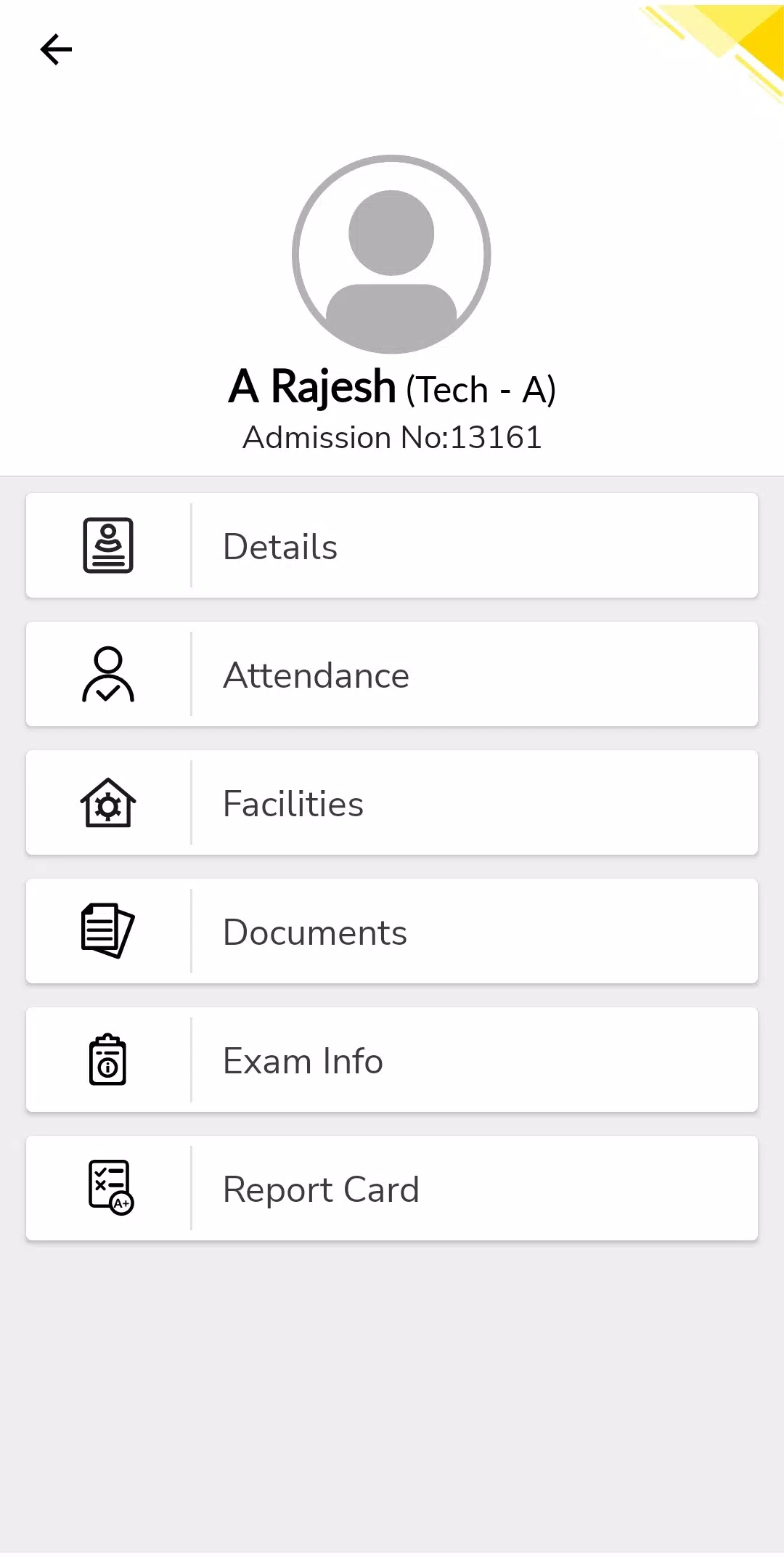Select the Report Card row
Image resolution: width=784 pixels, height=1557 pixels.
tap(392, 1187)
